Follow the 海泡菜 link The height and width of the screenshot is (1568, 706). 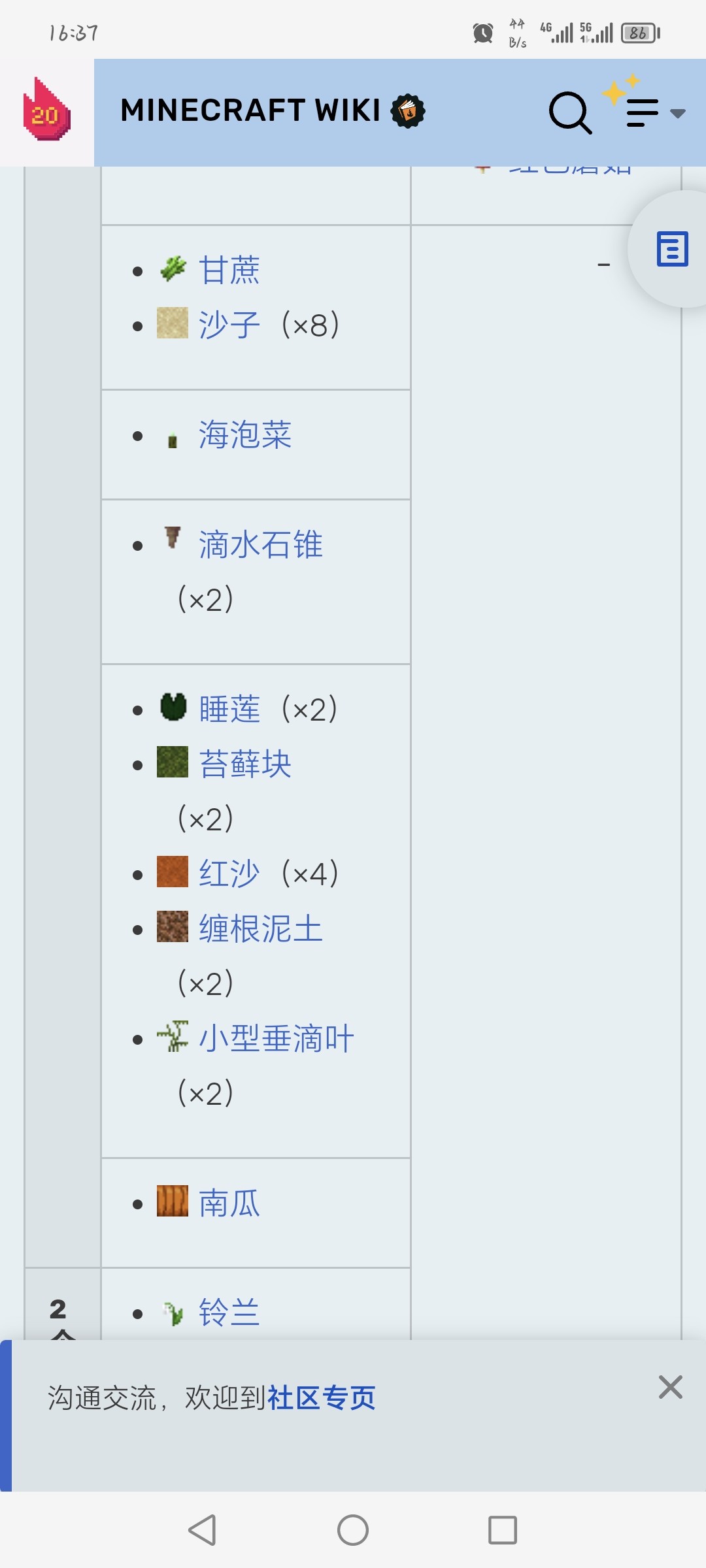(x=245, y=434)
